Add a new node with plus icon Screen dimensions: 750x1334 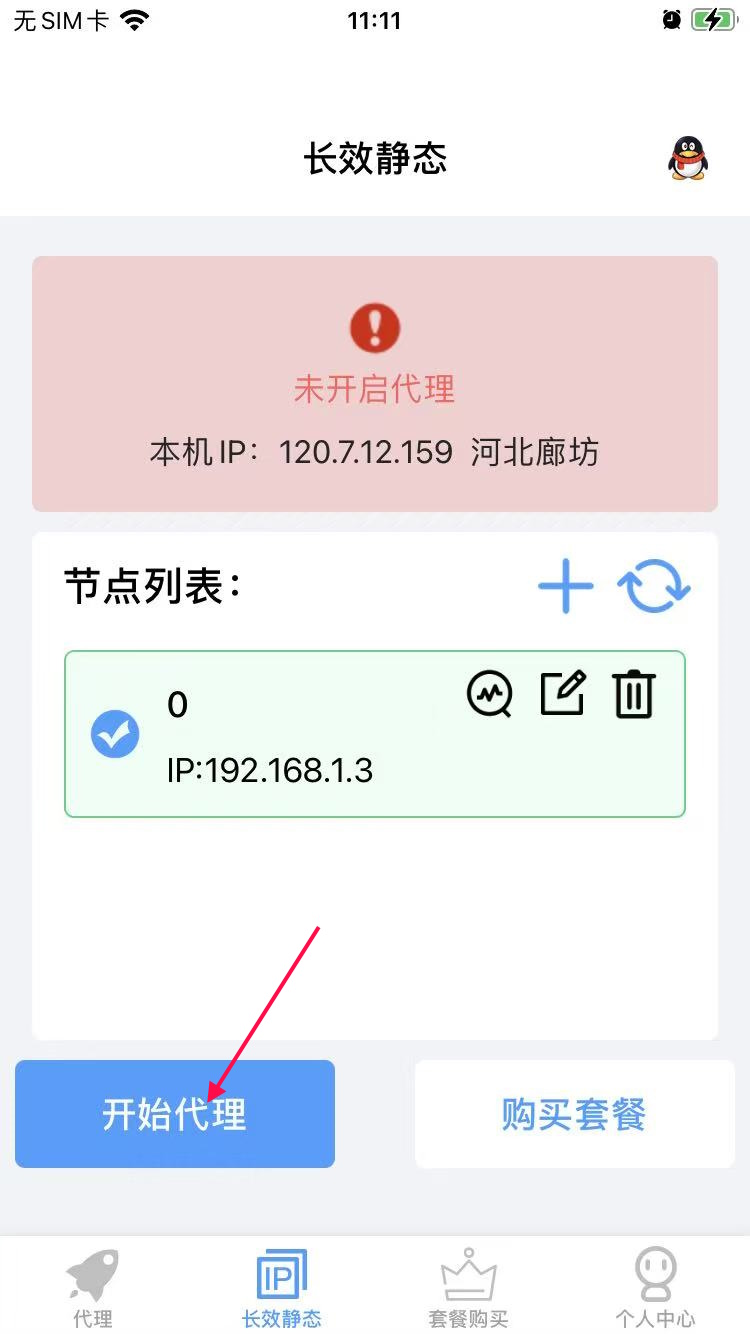coord(566,586)
